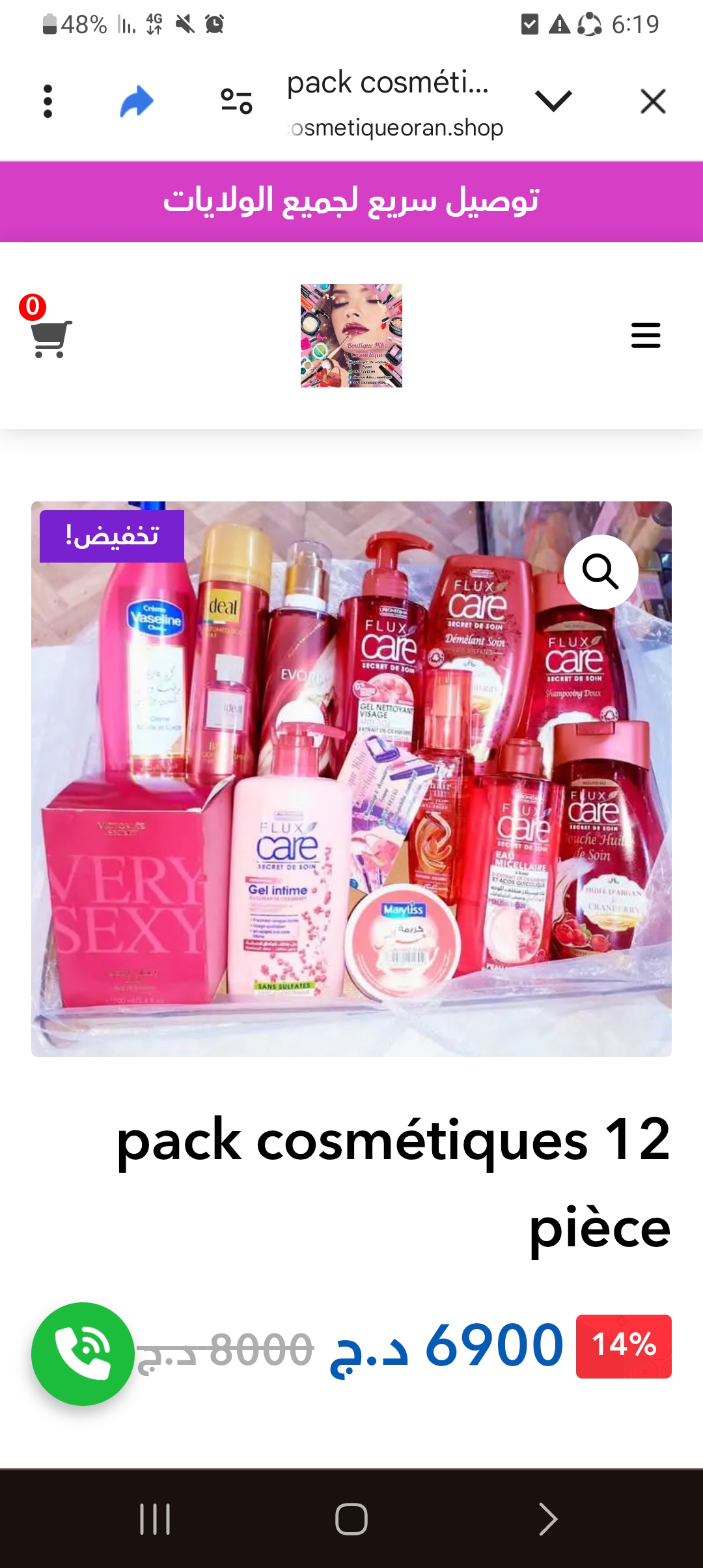Open the site settings icon
The image size is (703, 1568).
point(236,102)
